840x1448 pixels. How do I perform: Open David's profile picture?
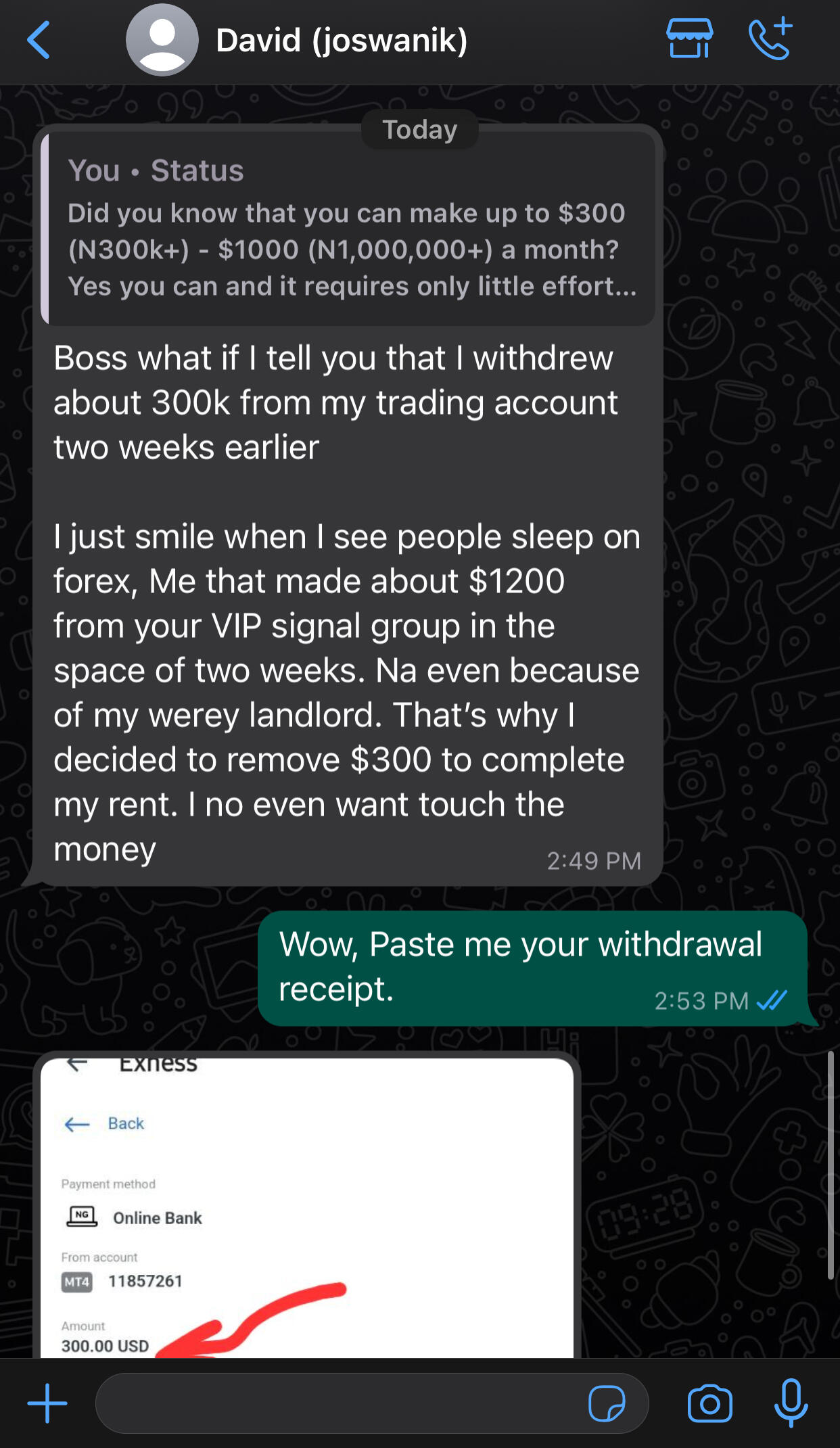(x=162, y=41)
